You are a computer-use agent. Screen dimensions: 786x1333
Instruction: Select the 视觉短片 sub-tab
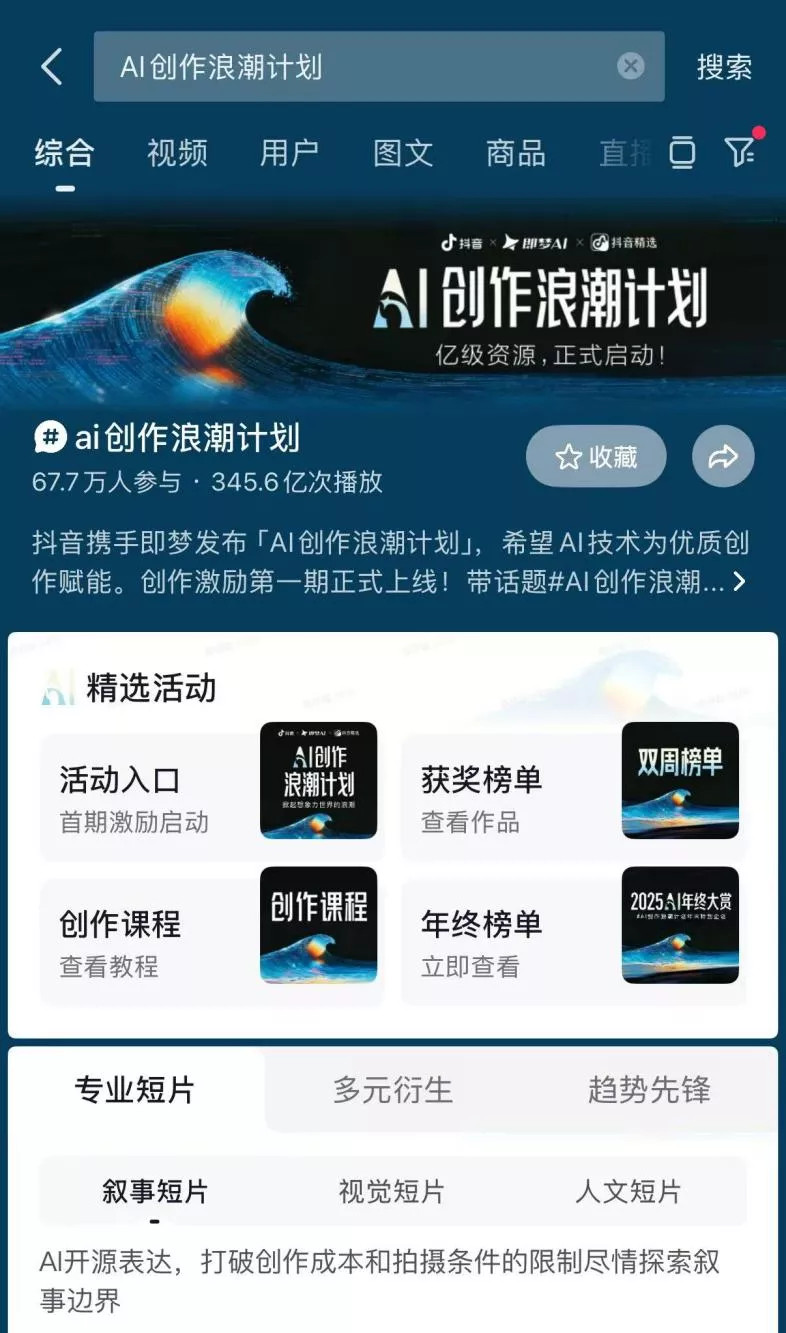pos(391,1192)
